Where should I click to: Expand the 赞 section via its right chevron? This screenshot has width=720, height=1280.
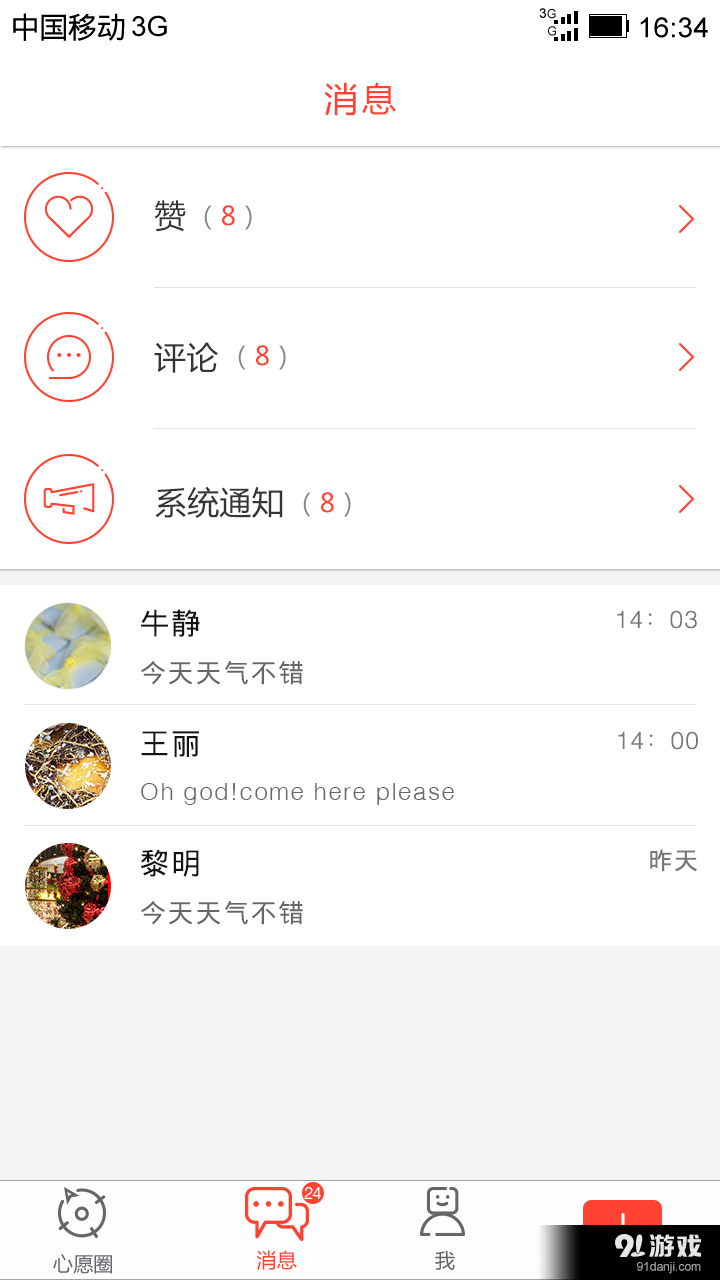pos(685,218)
